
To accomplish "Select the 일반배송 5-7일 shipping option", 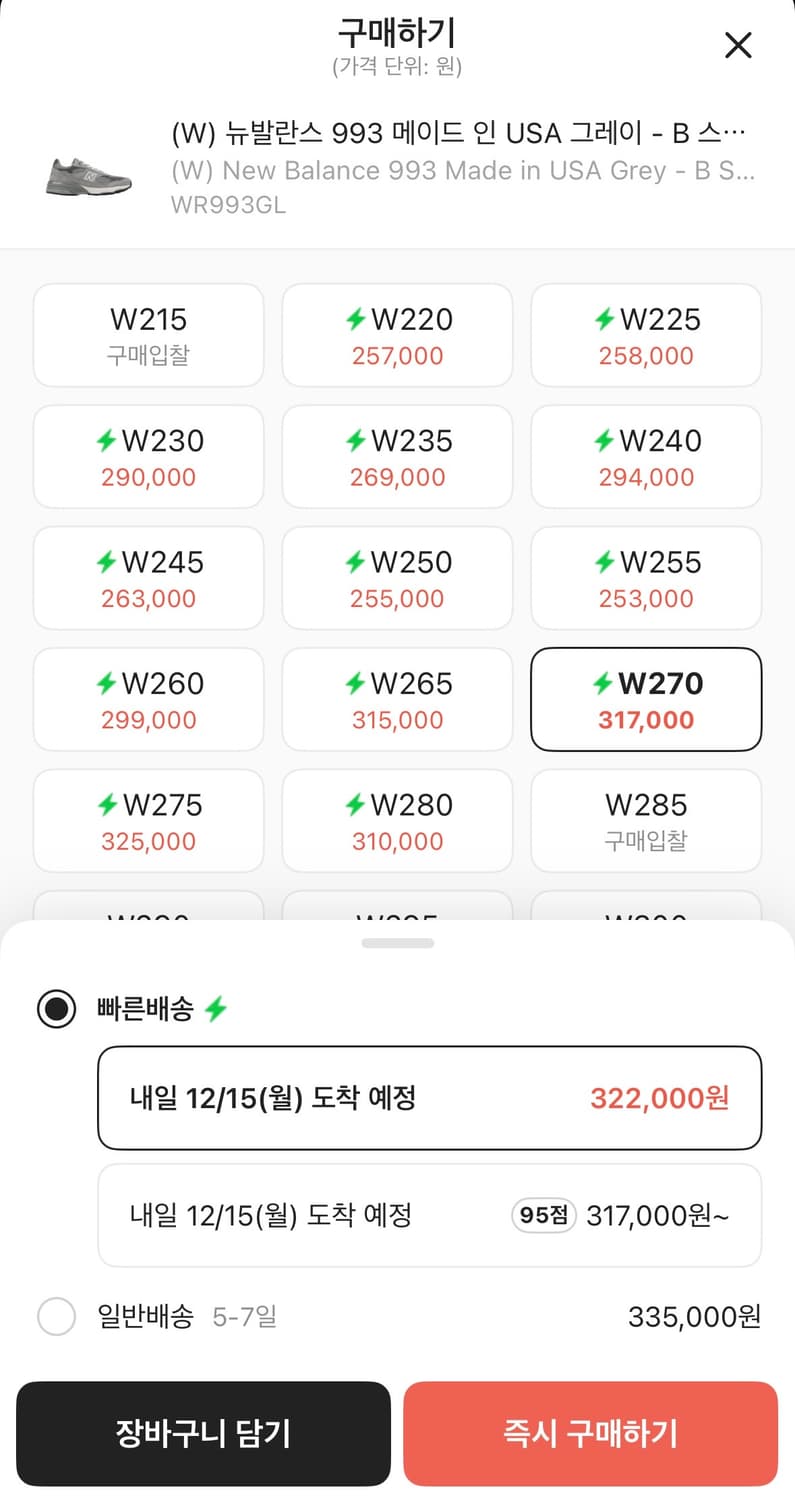I will click(56, 1317).
